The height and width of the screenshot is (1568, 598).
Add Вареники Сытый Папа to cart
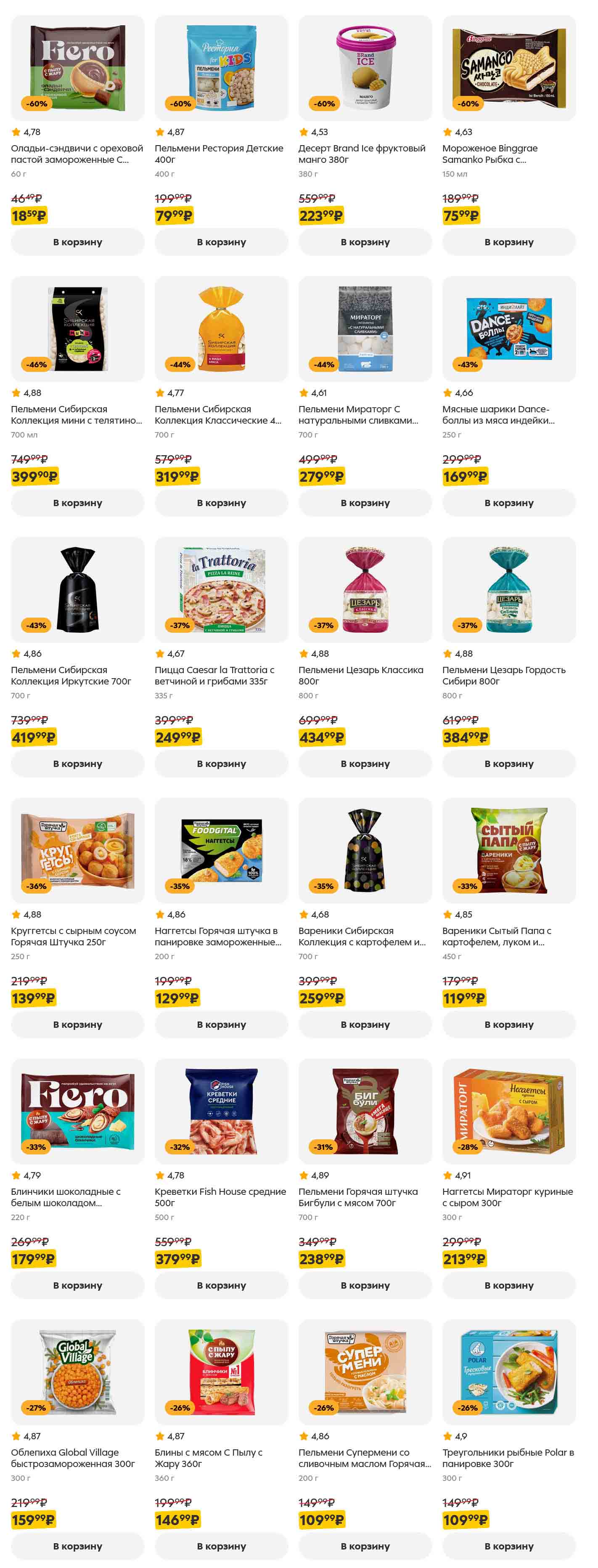(508, 1024)
